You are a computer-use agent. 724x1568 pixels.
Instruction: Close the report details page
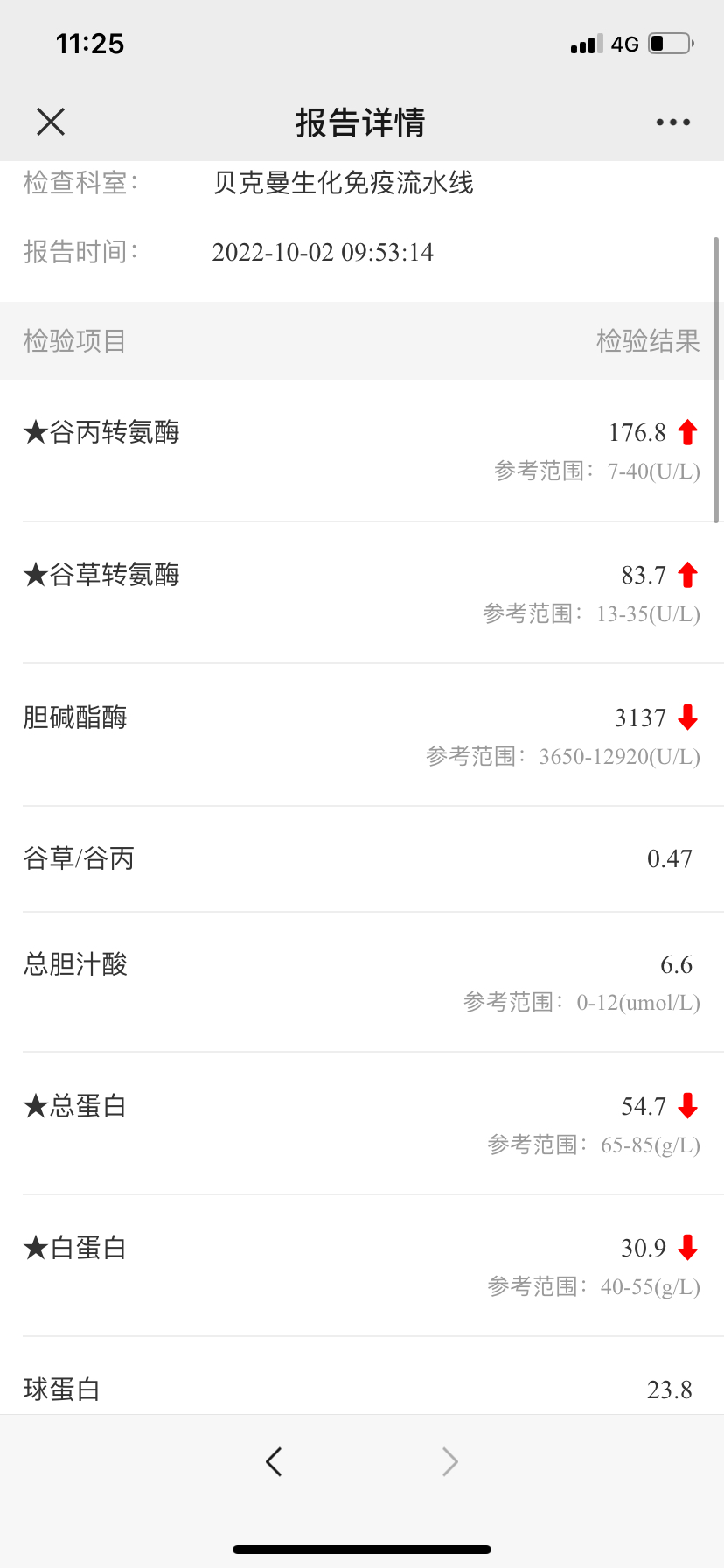point(51,122)
